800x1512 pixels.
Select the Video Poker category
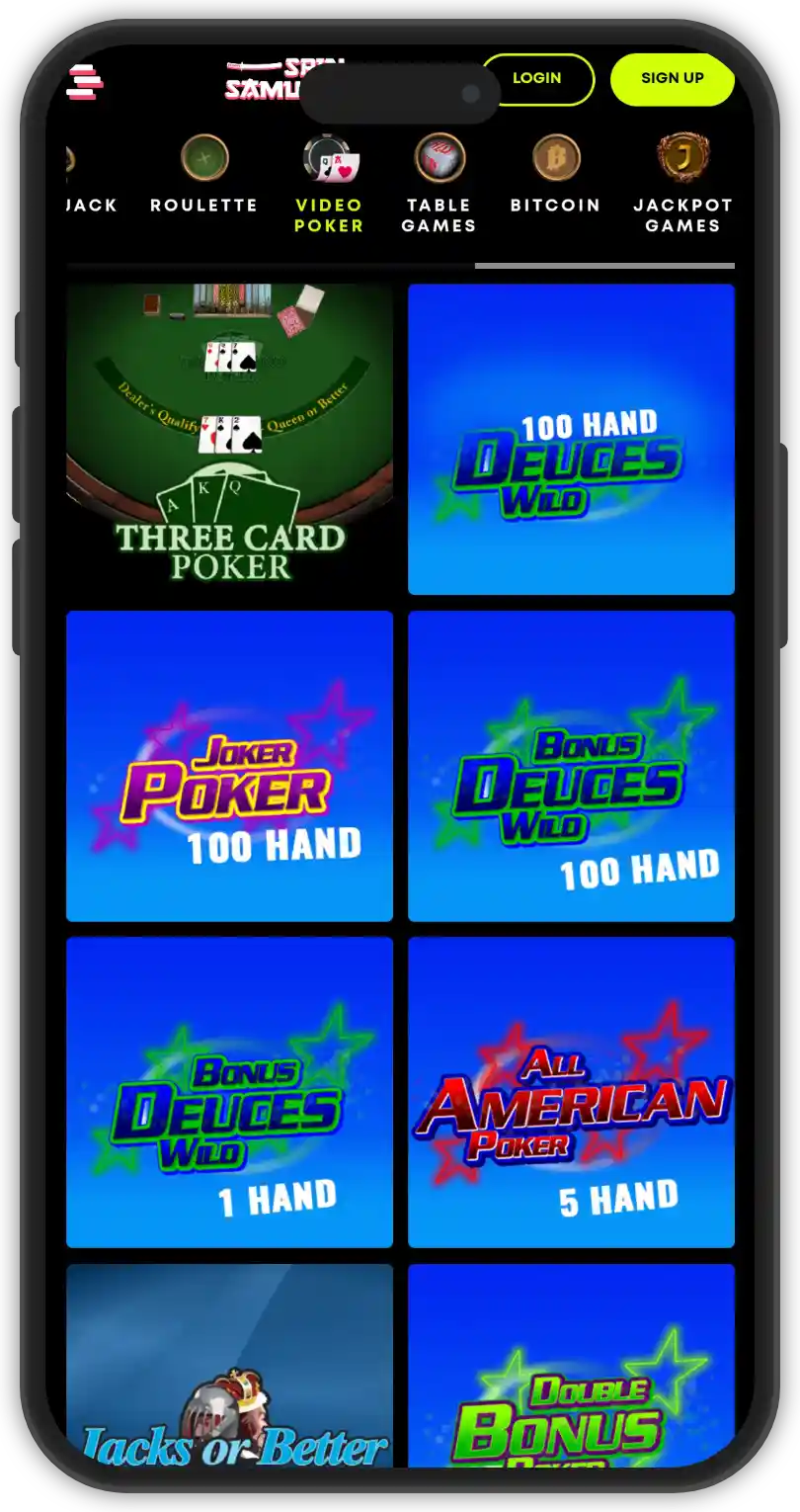coord(329,184)
